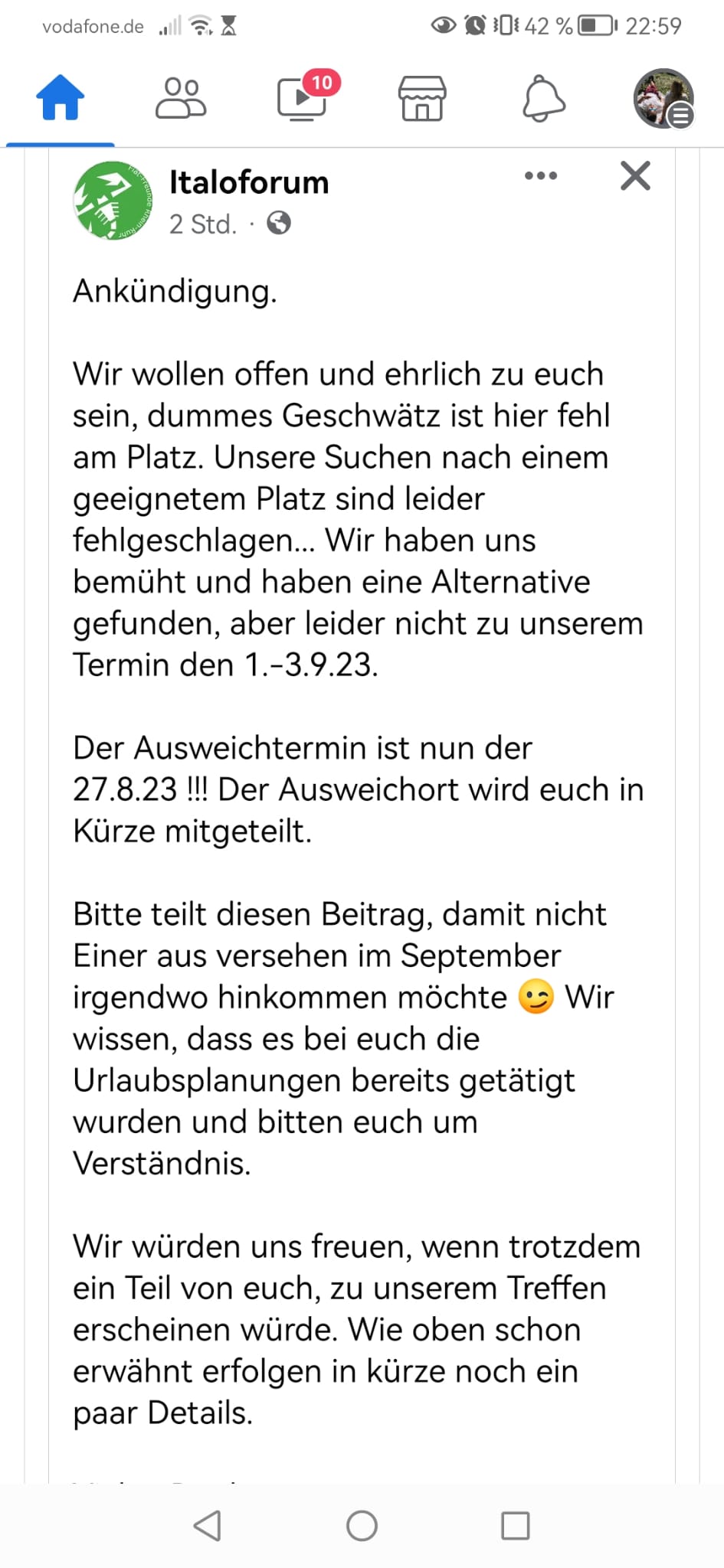The image size is (724, 1568).
Task: Switch to the Marketplace tab
Action: [x=422, y=99]
